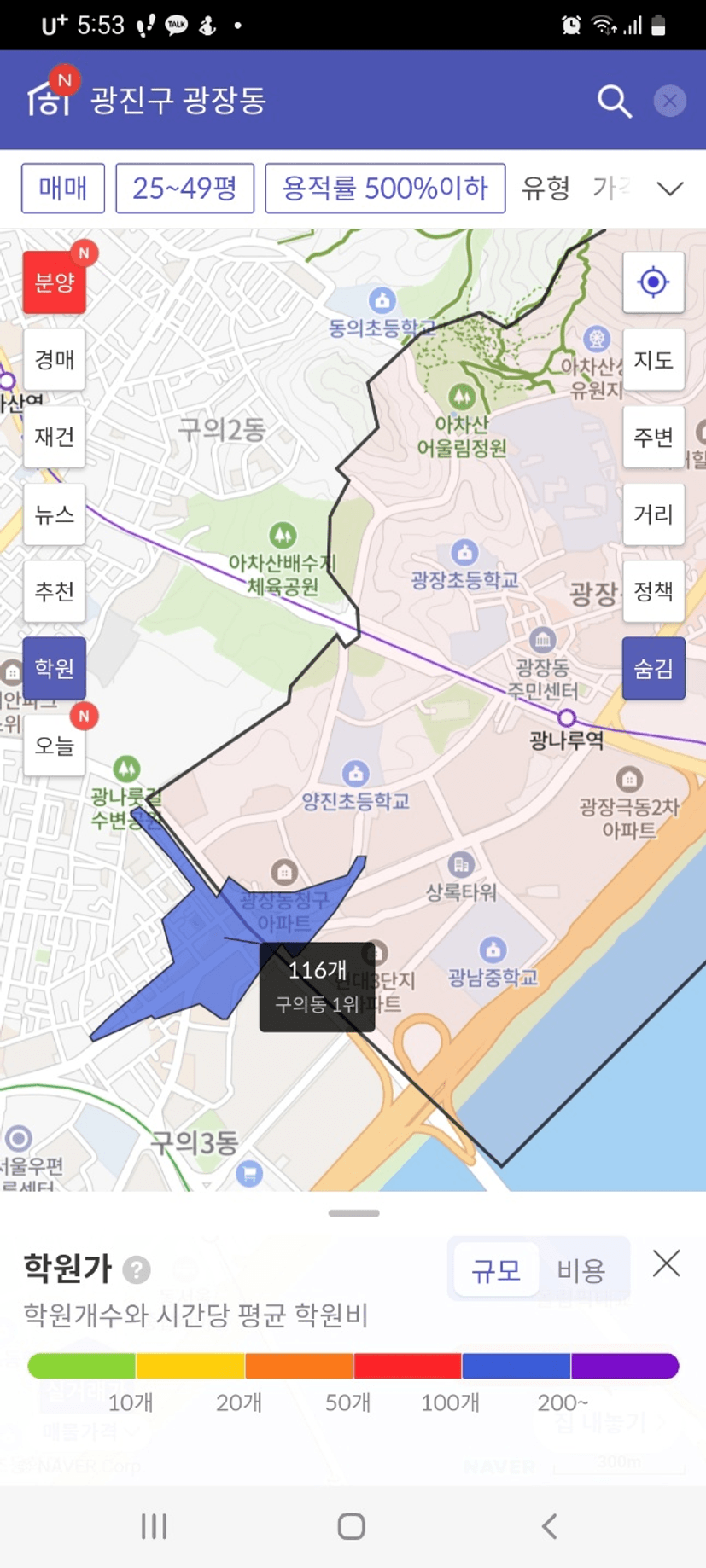The width and height of the screenshot is (706, 1568).
Task: Open the 분양 map layer
Action: 55,282
